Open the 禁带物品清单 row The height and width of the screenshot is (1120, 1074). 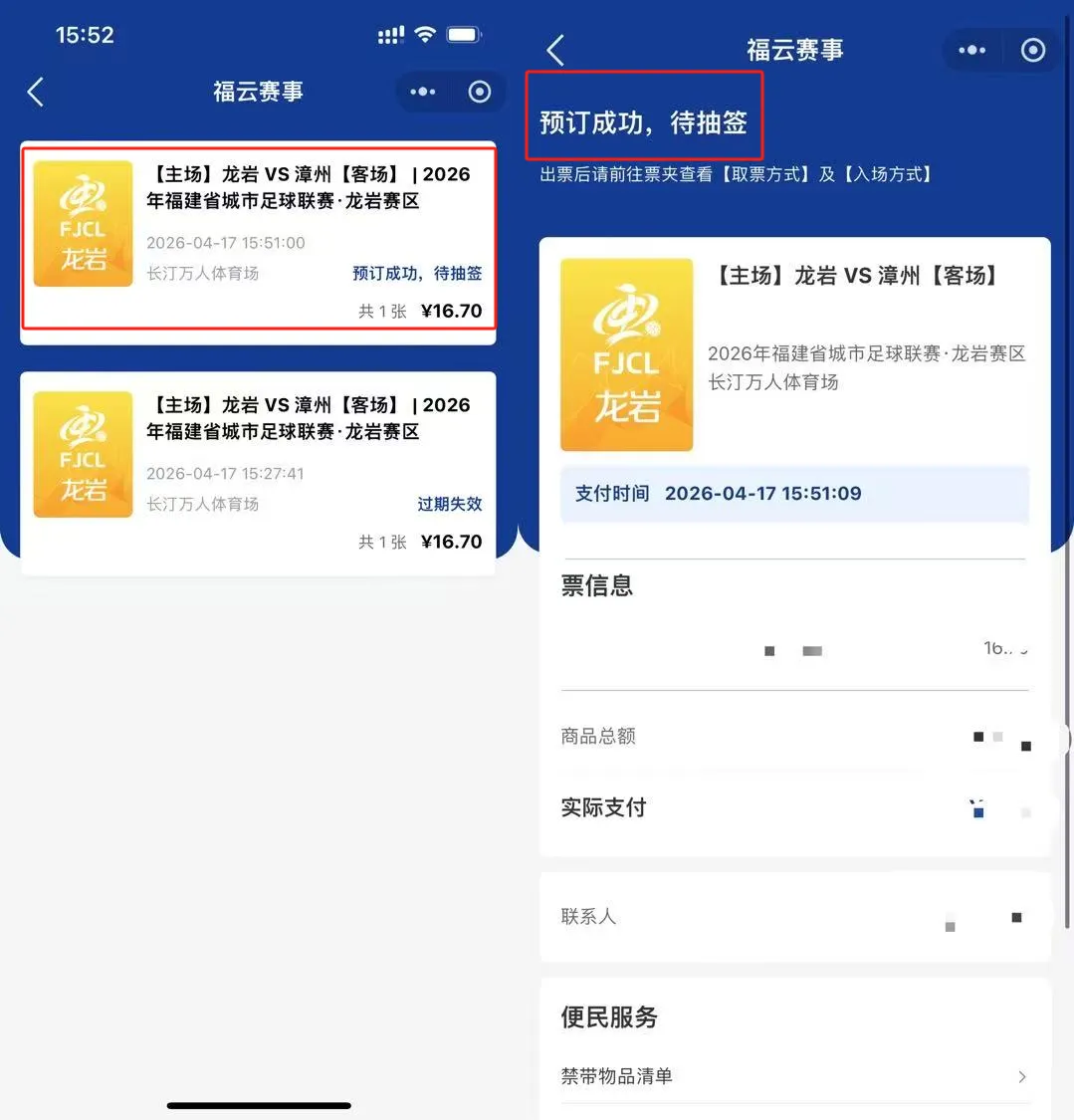(794, 1076)
